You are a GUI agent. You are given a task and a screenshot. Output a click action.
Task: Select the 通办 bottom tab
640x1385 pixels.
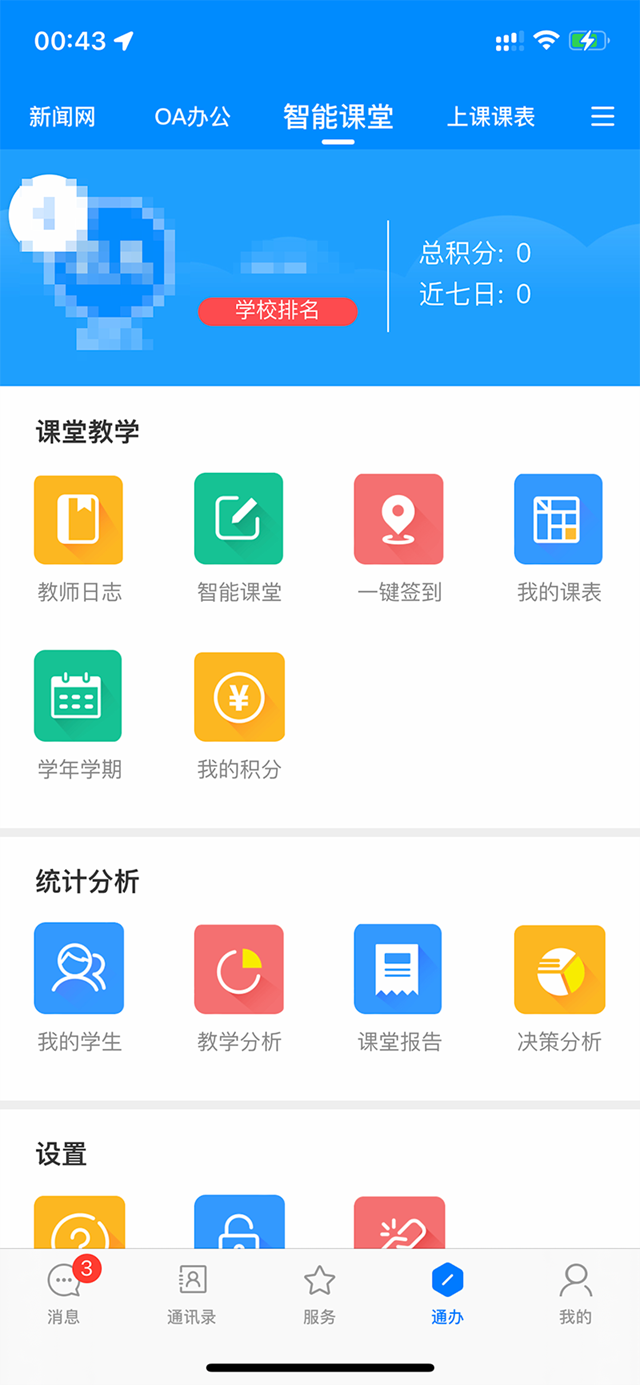[447, 1292]
